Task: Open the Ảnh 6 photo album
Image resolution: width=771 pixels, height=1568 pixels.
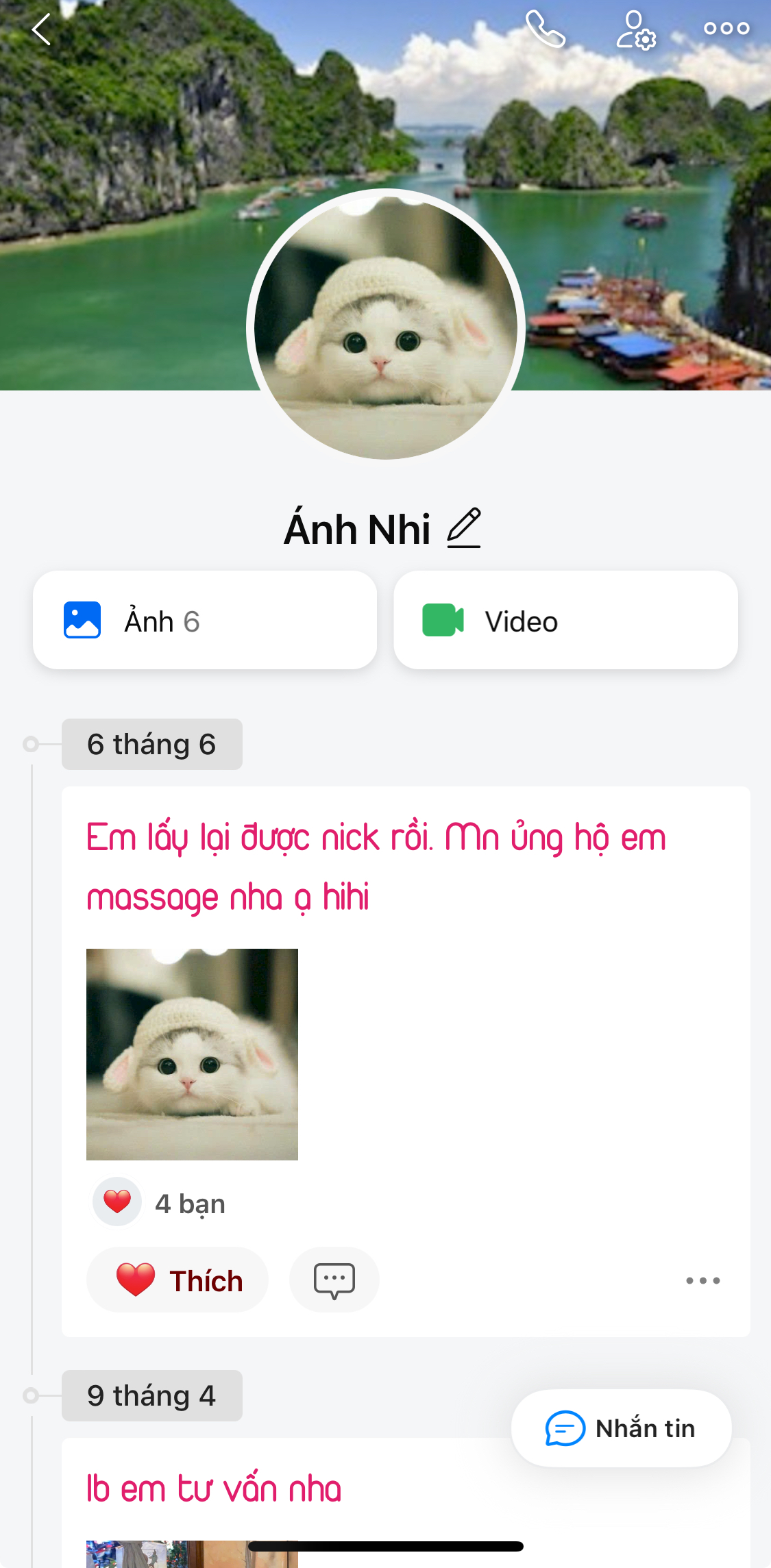Action: point(204,621)
